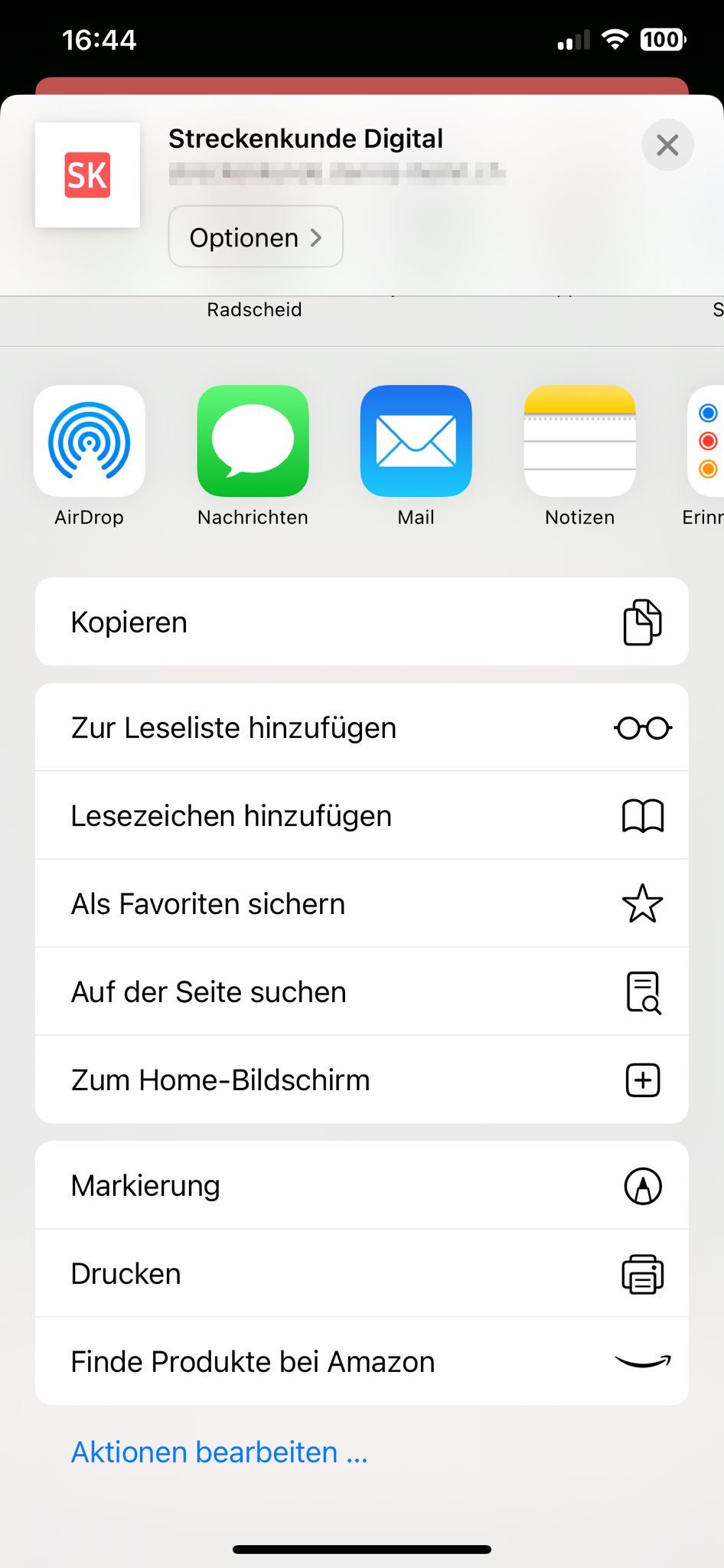This screenshot has width=724, height=1568.
Task: Open Aktionen bearbeiten link
Action: pos(219,1452)
